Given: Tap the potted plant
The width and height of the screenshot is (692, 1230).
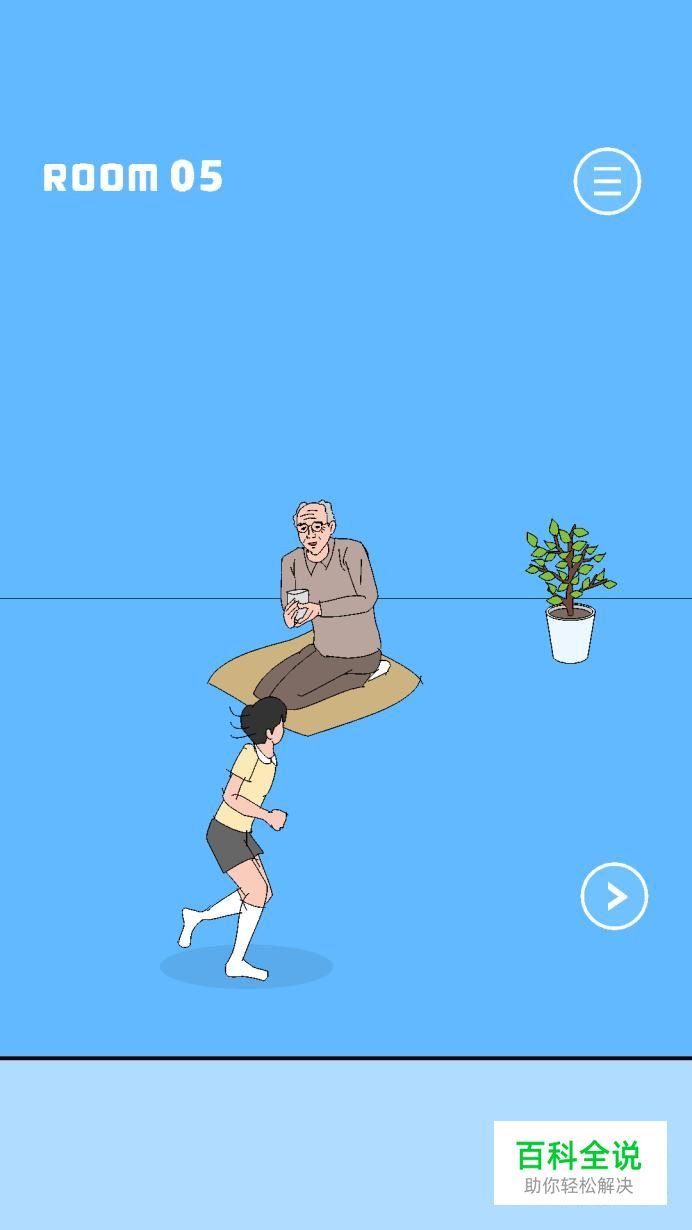Looking at the screenshot, I should [570, 591].
